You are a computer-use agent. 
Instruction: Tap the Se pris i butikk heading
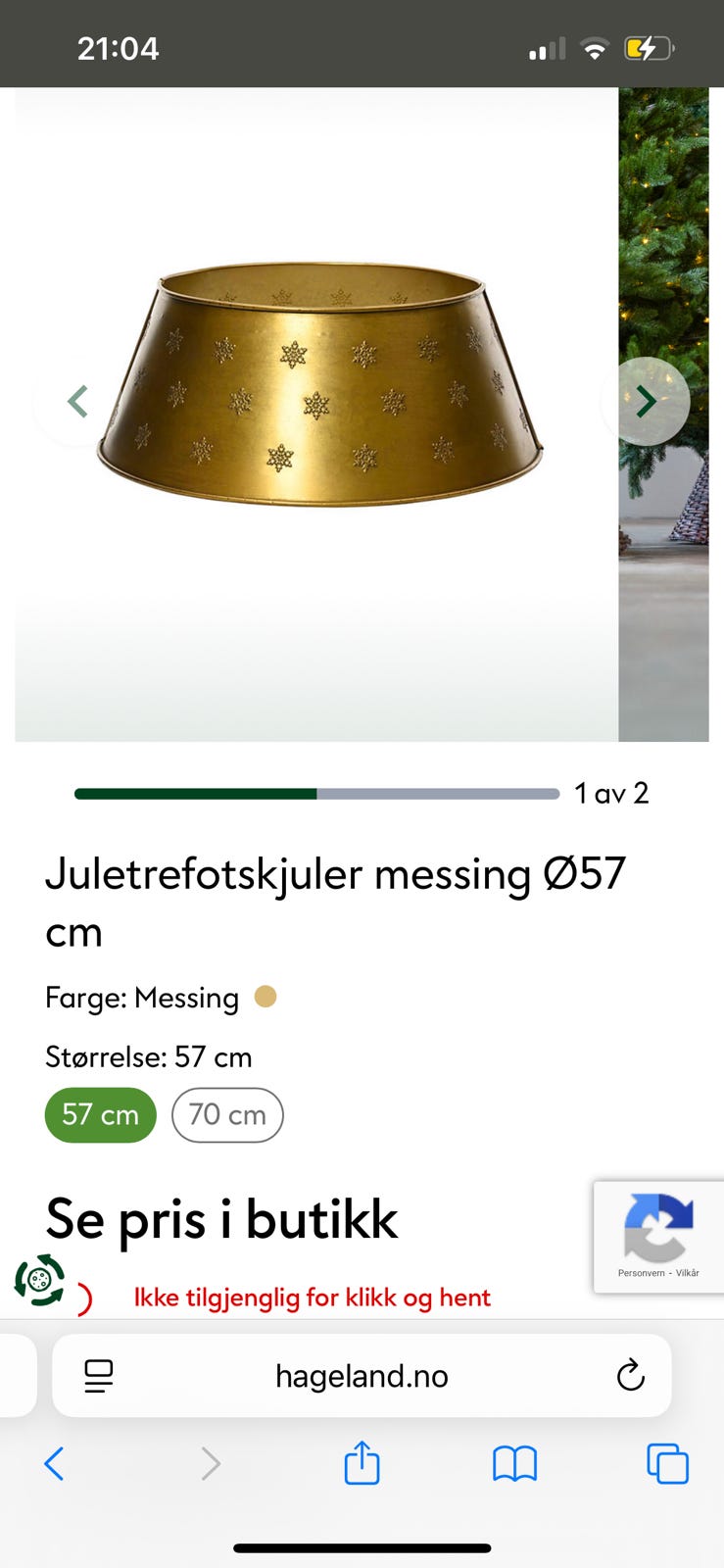pos(222,1219)
